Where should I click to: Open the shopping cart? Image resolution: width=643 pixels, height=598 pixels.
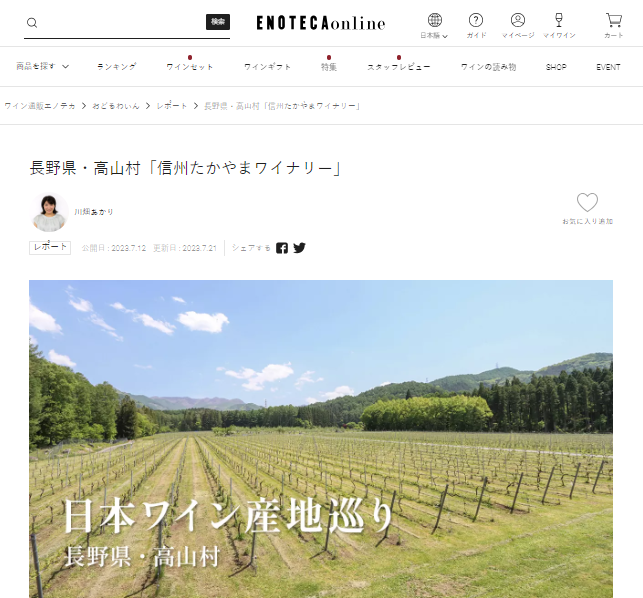pyautogui.click(x=613, y=25)
